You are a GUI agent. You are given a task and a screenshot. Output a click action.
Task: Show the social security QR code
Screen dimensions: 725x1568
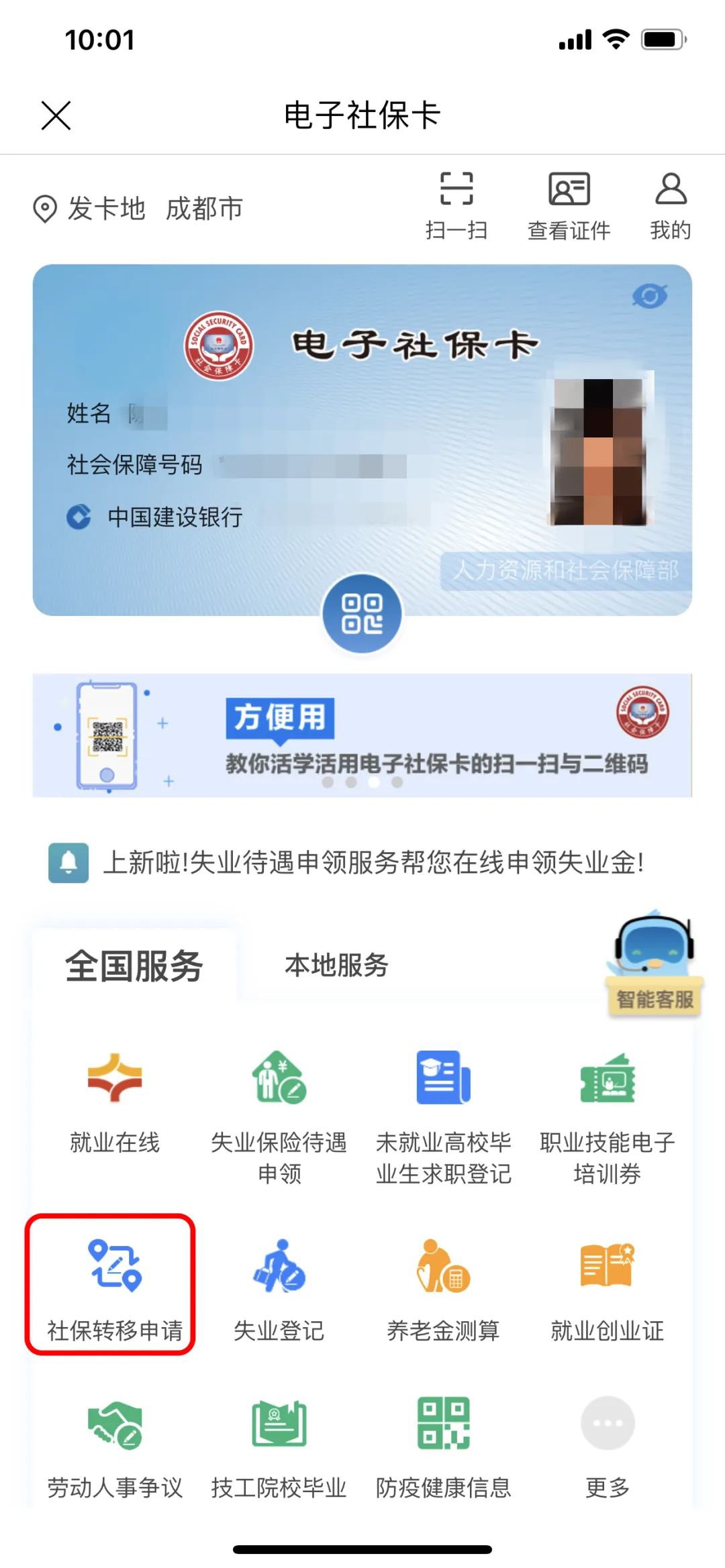(x=362, y=614)
